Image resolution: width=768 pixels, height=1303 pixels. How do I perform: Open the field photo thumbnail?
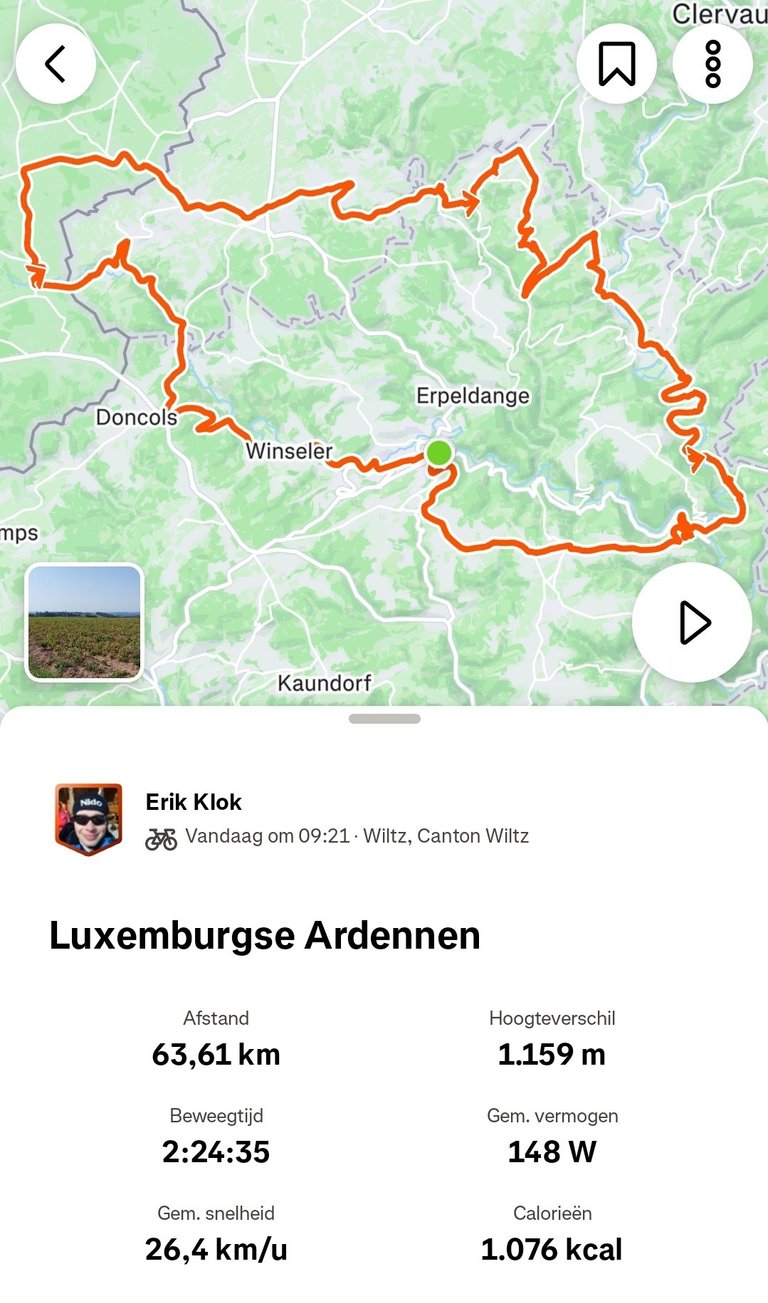pos(84,622)
